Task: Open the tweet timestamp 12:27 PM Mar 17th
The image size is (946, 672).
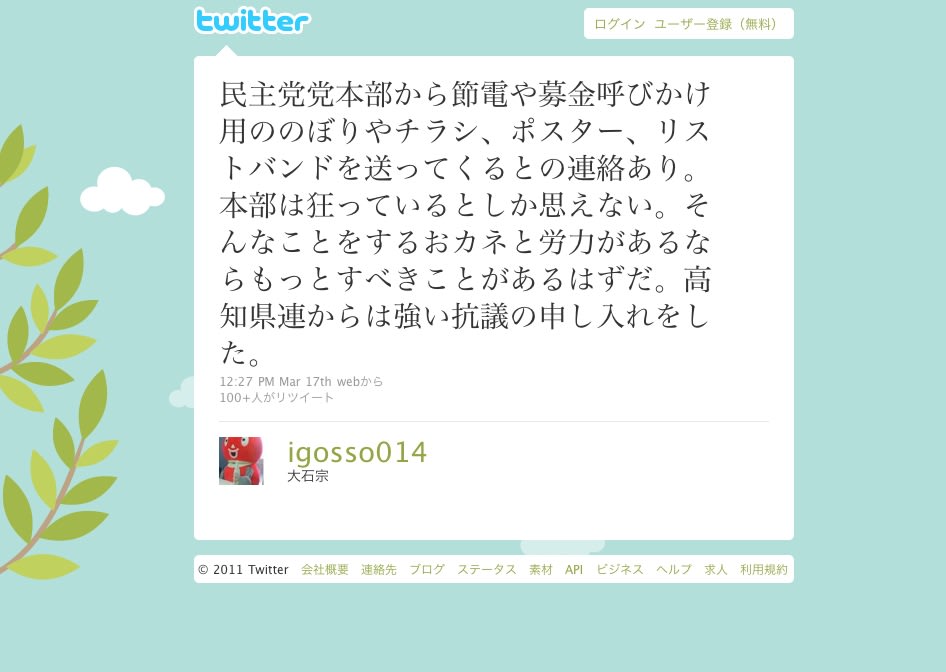Action: pyautogui.click(x=275, y=382)
